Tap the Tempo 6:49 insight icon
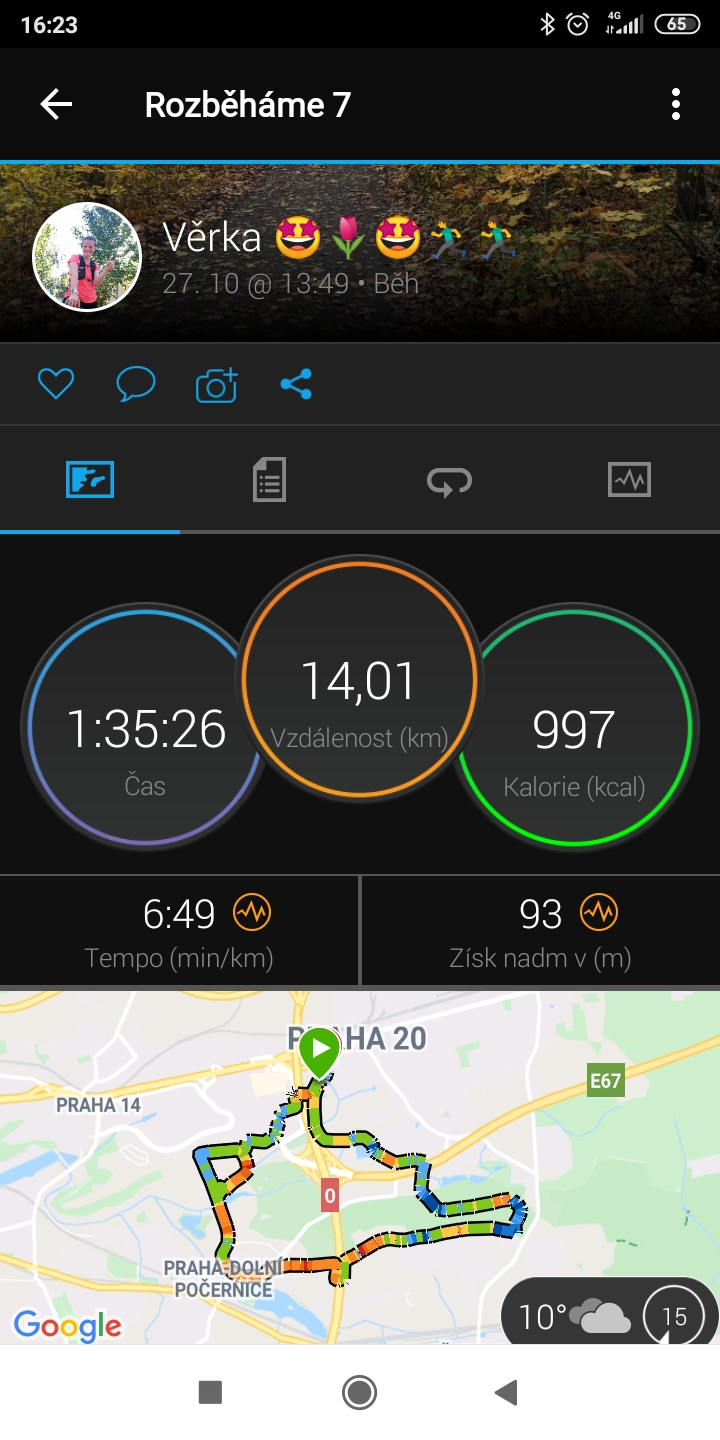This screenshot has width=720, height=1440. [x=252, y=912]
